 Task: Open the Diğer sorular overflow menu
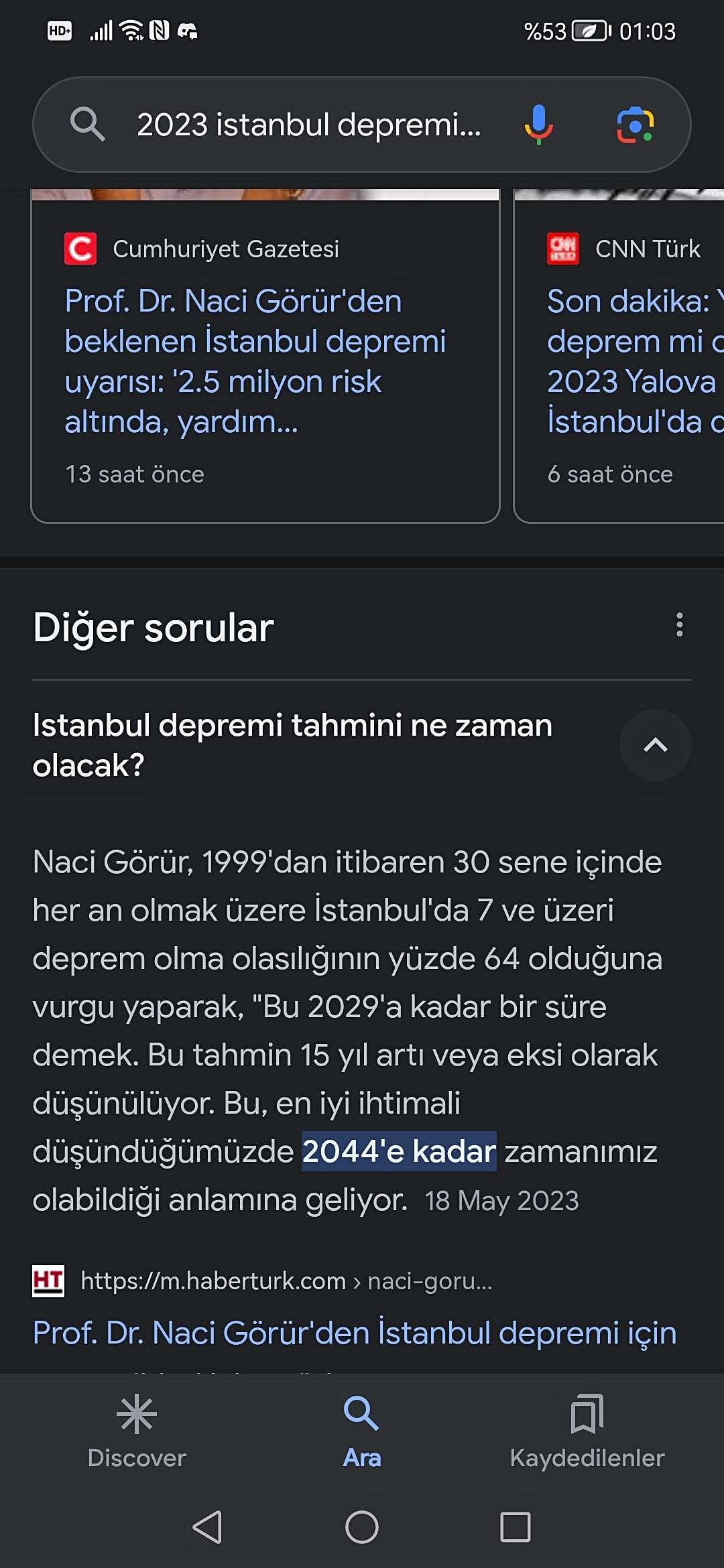(679, 625)
